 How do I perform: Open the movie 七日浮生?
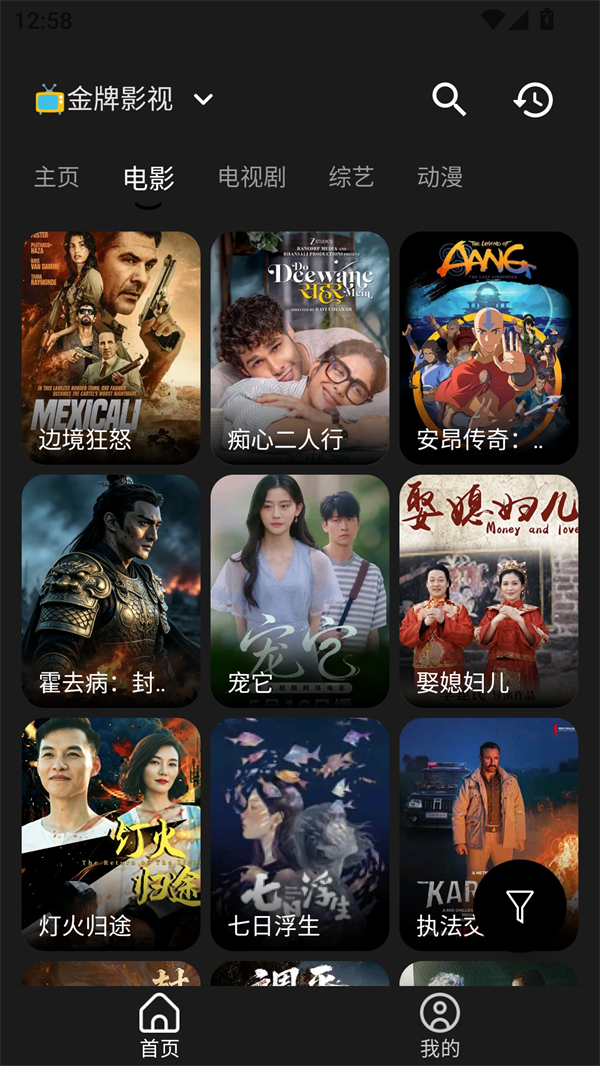300,834
